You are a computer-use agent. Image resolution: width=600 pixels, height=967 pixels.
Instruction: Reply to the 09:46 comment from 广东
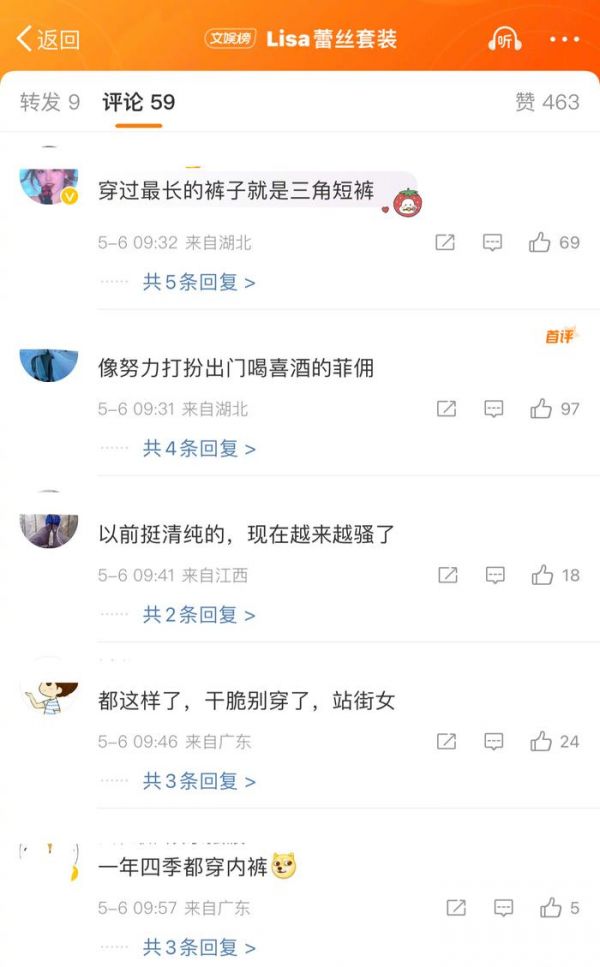point(494,742)
